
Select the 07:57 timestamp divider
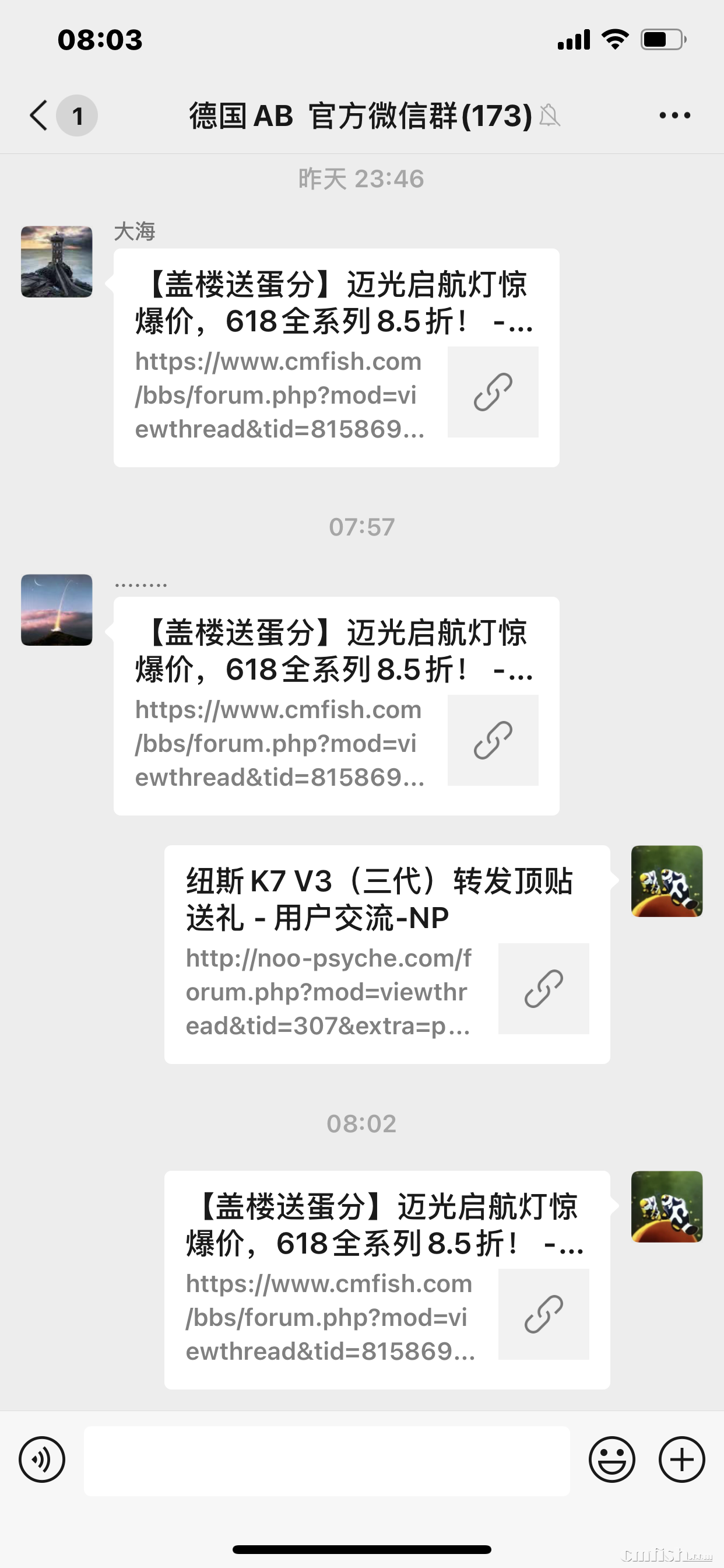tap(361, 527)
